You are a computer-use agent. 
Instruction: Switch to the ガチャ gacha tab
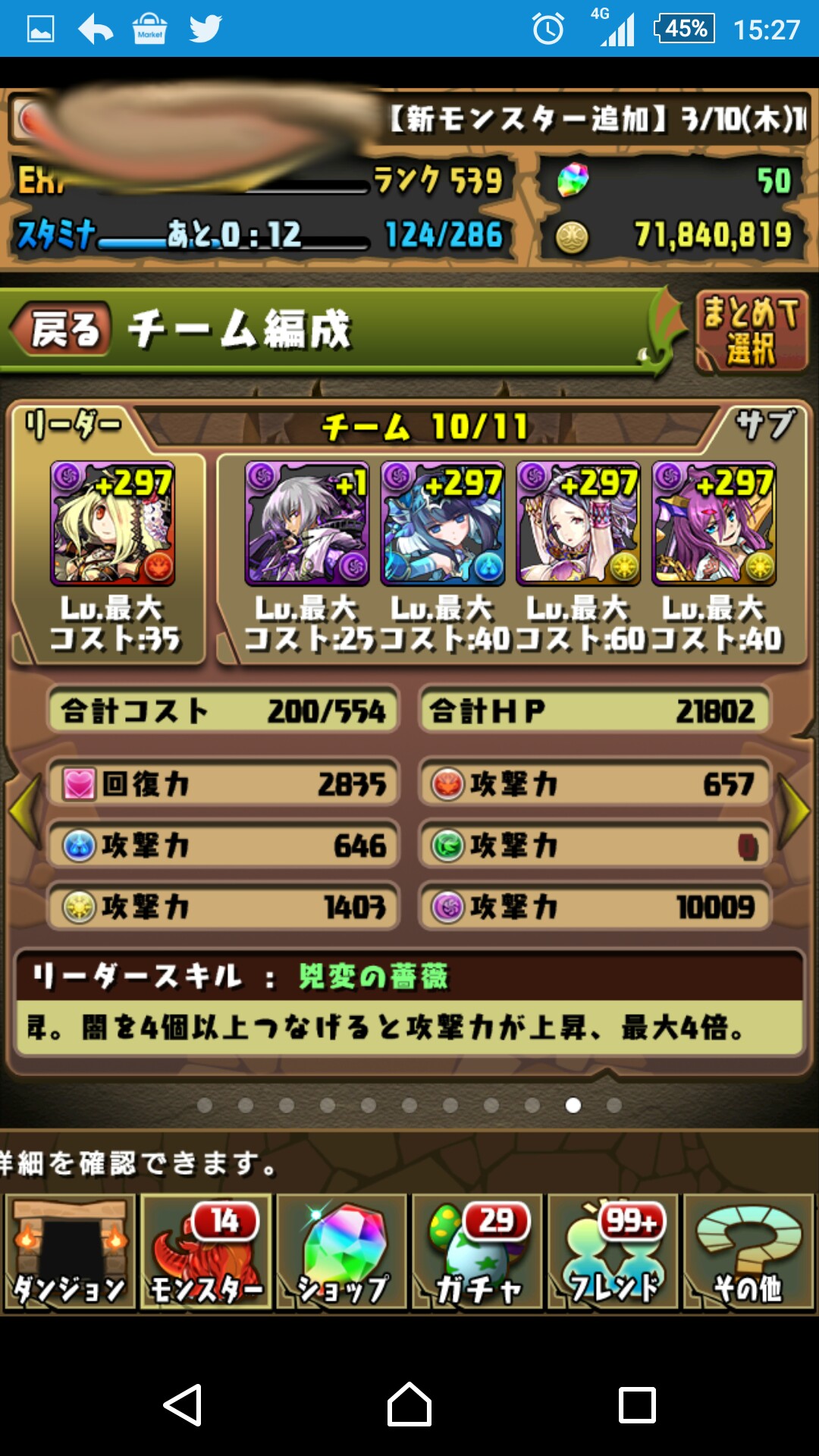477,1253
